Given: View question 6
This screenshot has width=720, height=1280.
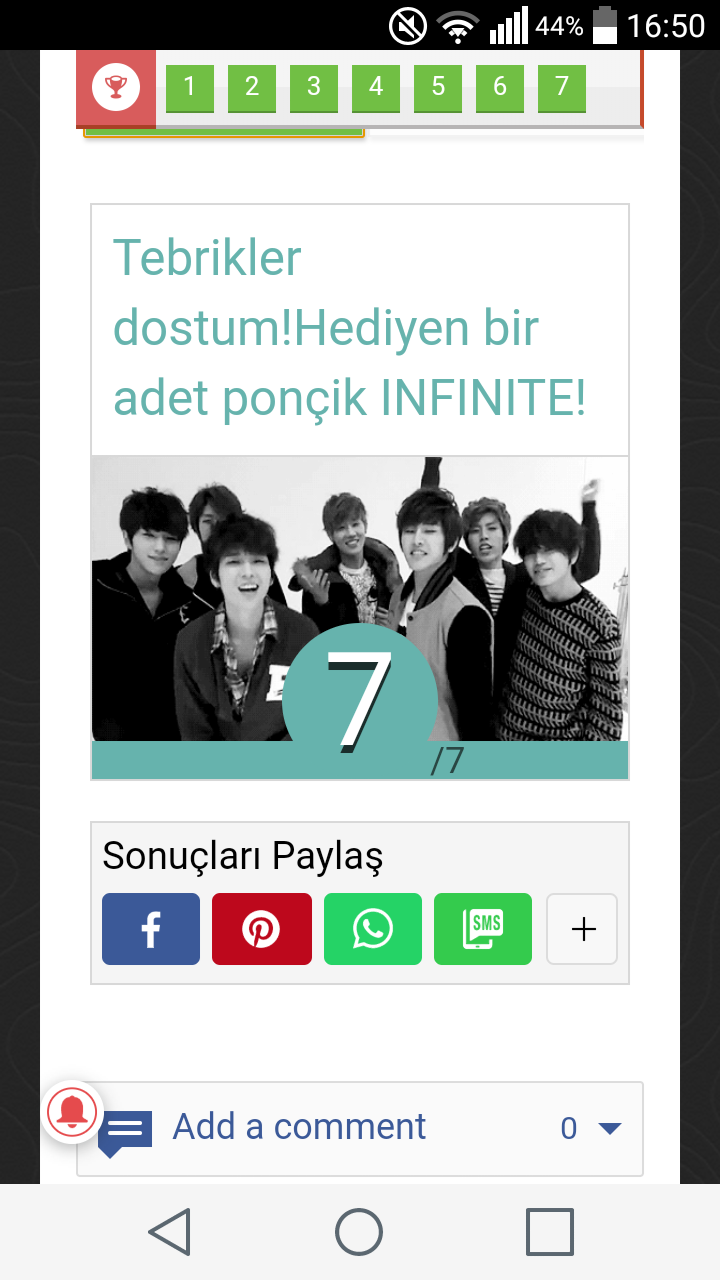Looking at the screenshot, I should (x=500, y=87).
